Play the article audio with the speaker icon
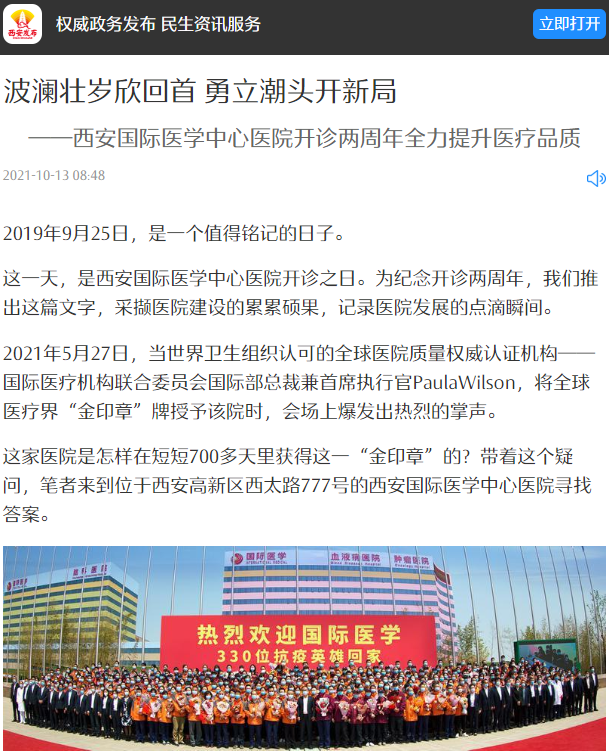Image resolution: width=609 pixels, height=753 pixels. tap(596, 178)
